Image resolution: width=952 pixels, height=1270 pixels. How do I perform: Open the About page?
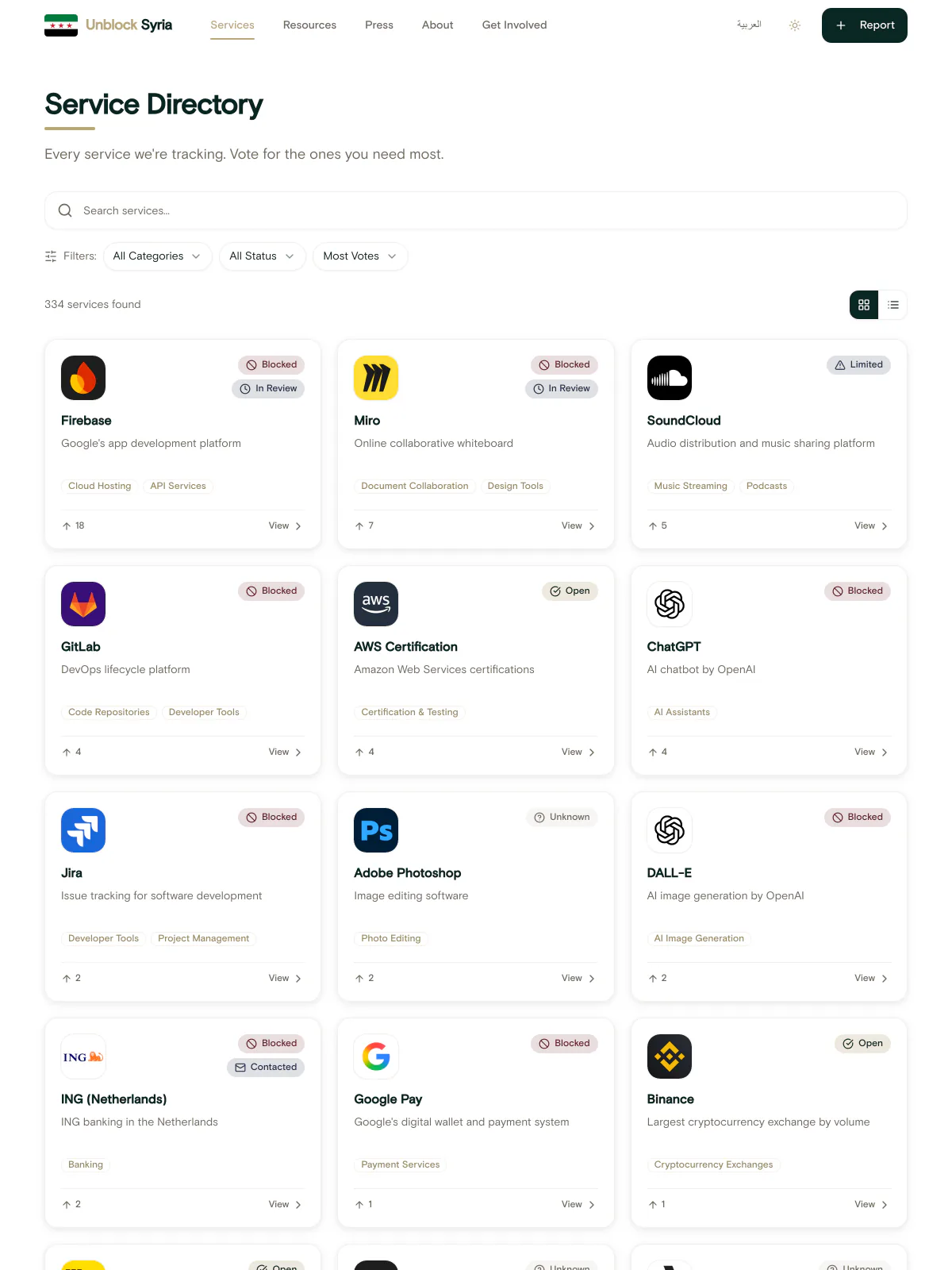(437, 25)
